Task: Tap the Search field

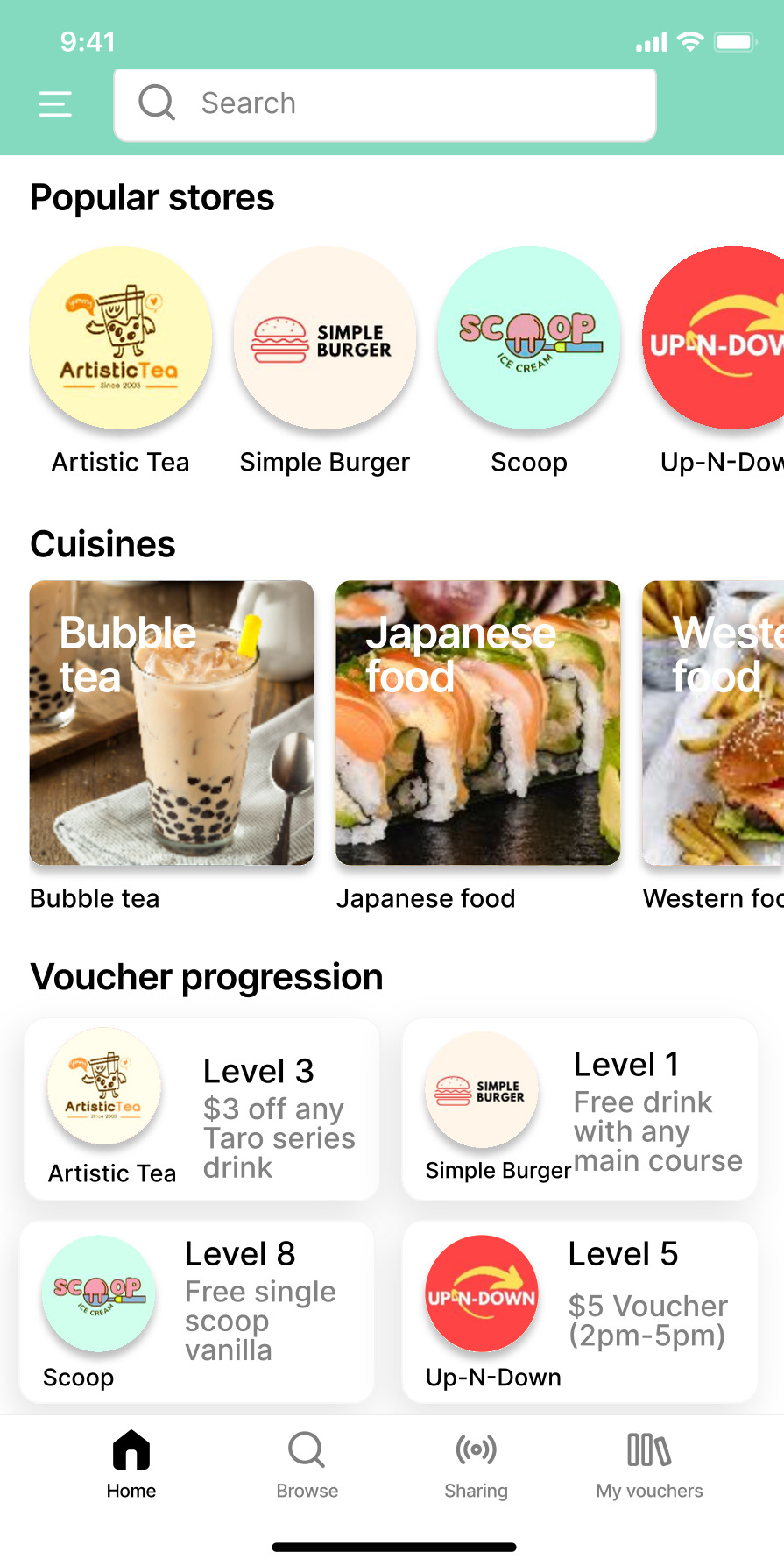Action: pos(385,104)
